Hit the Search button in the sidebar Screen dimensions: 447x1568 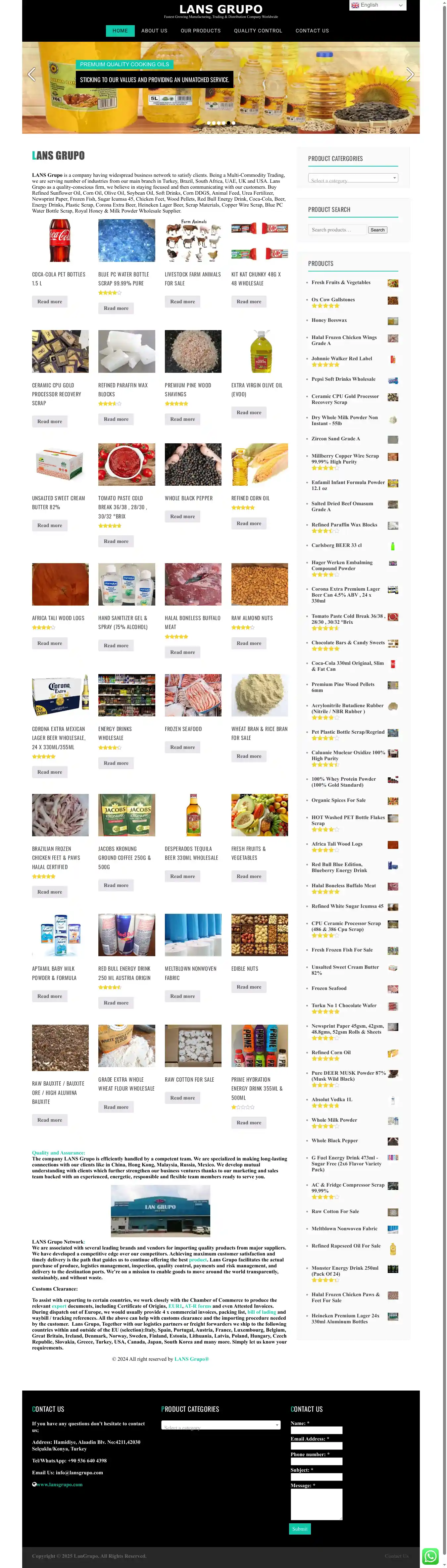[x=377, y=229]
